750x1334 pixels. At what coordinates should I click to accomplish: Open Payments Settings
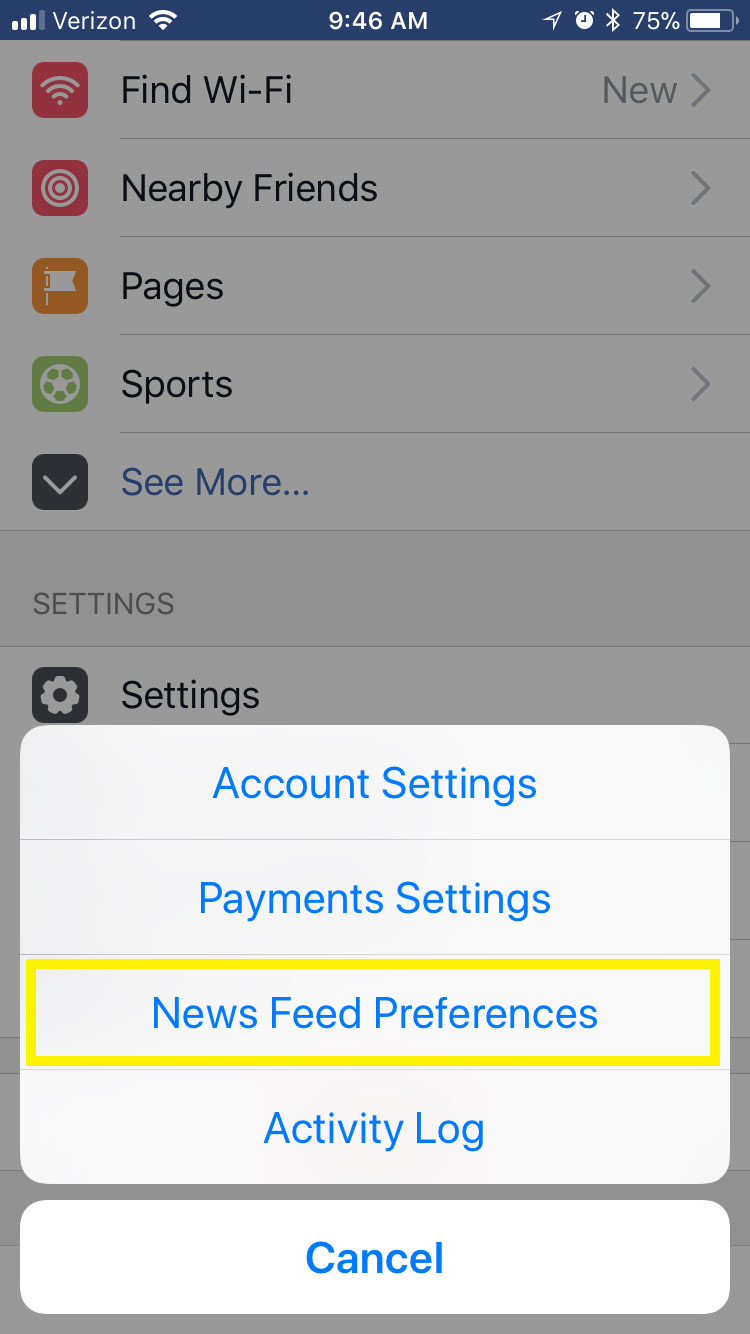tap(375, 898)
